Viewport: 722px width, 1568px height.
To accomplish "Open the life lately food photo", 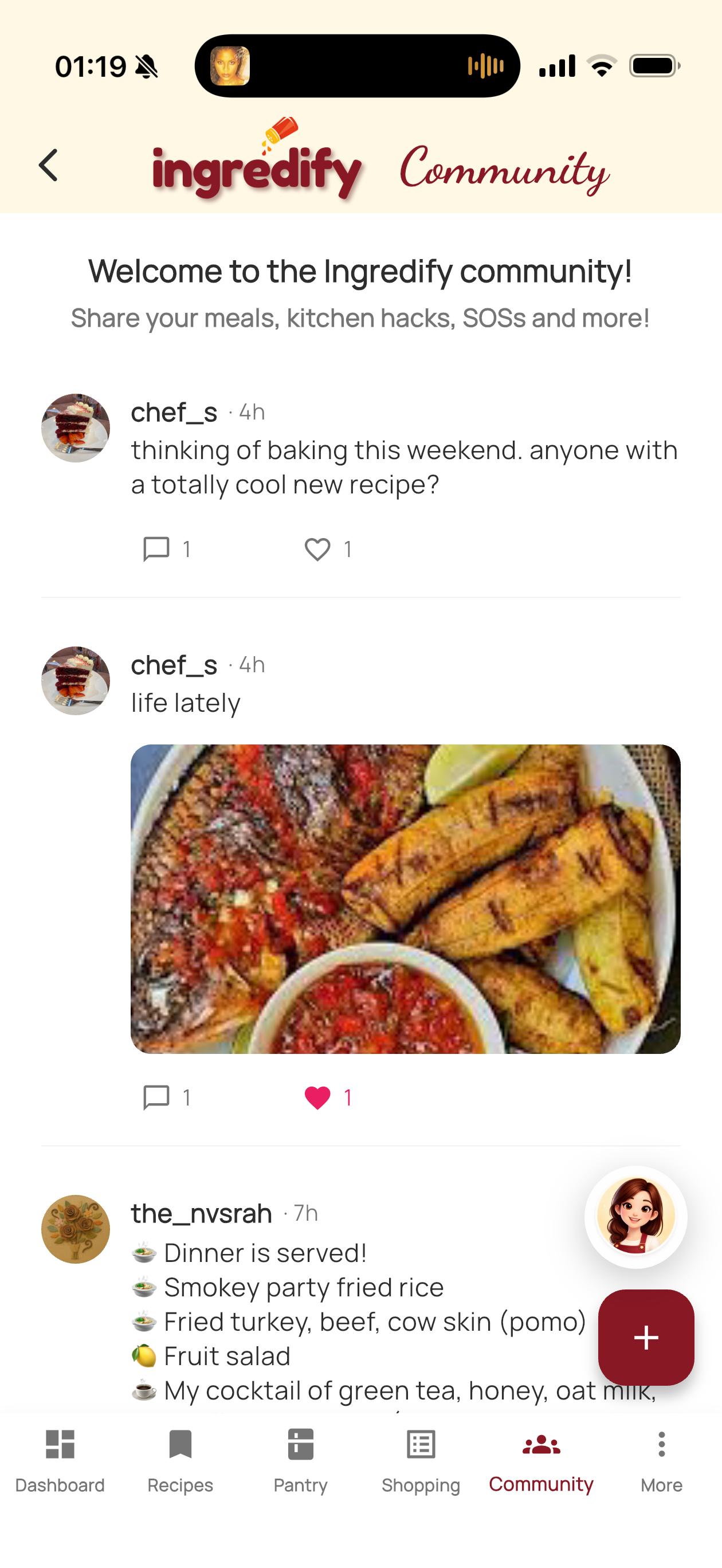I will coord(406,899).
